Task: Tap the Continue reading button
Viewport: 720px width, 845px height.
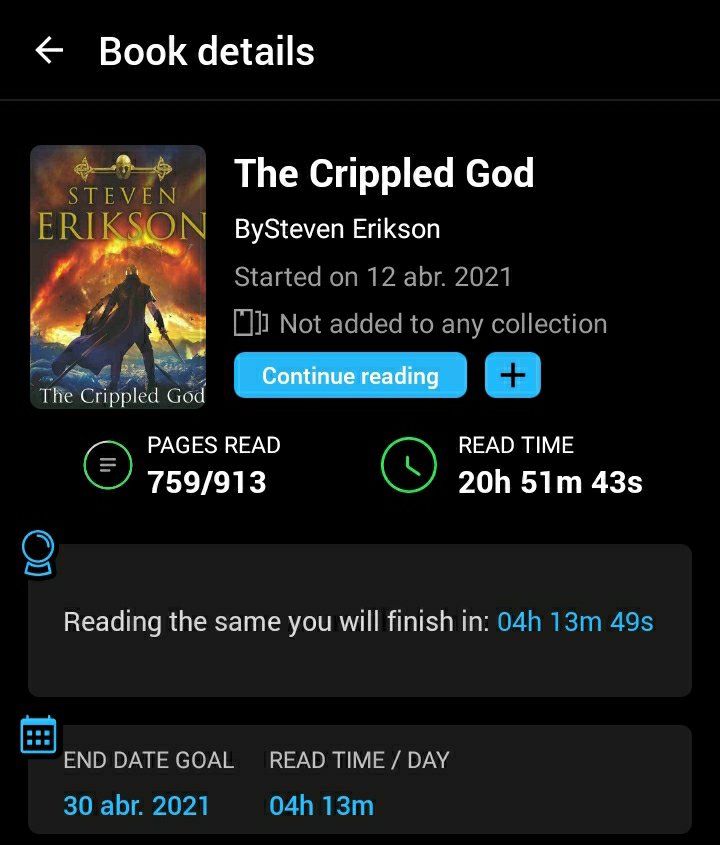Action: click(350, 376)
